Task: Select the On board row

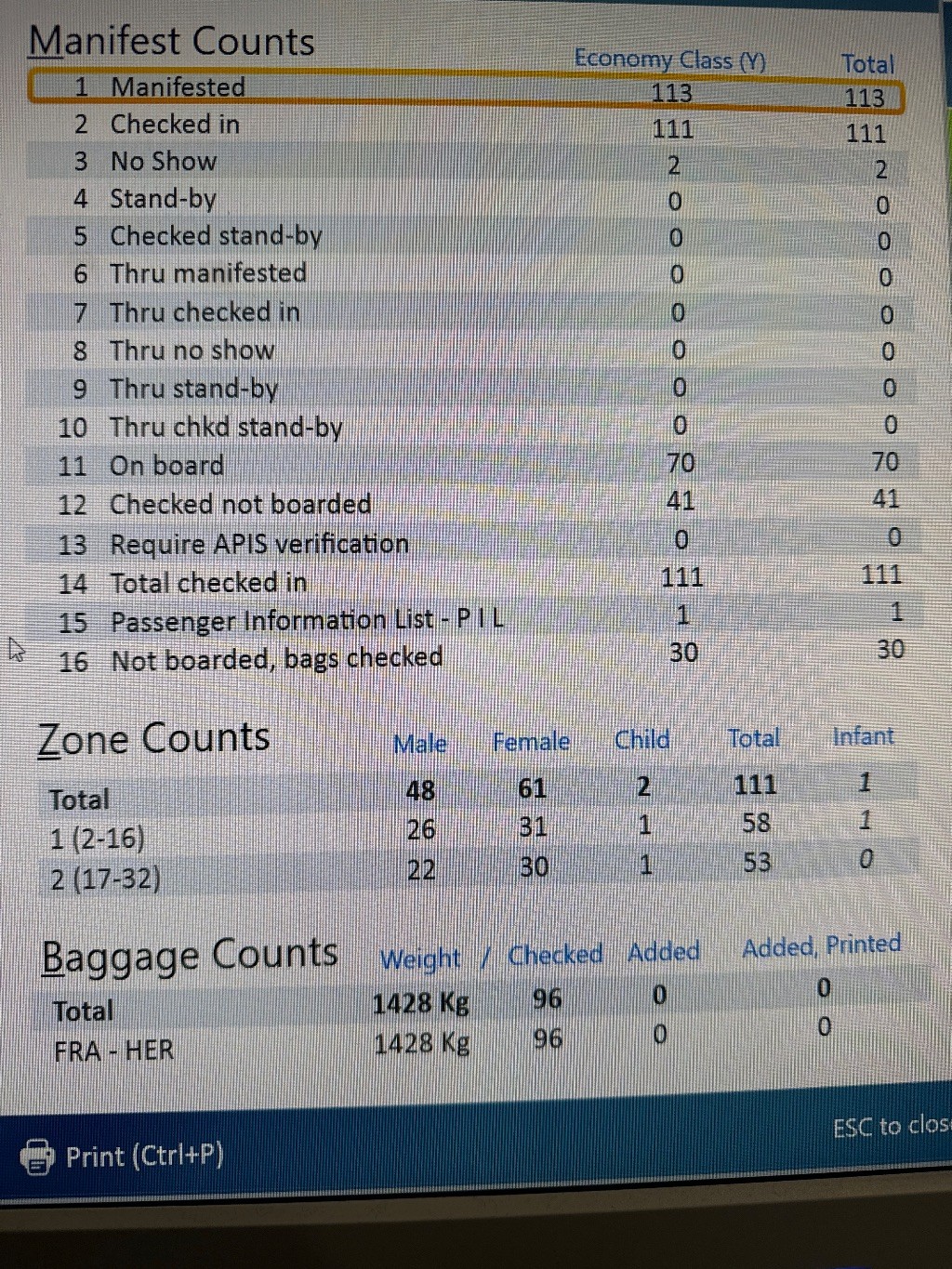Action: coord(167,466)
